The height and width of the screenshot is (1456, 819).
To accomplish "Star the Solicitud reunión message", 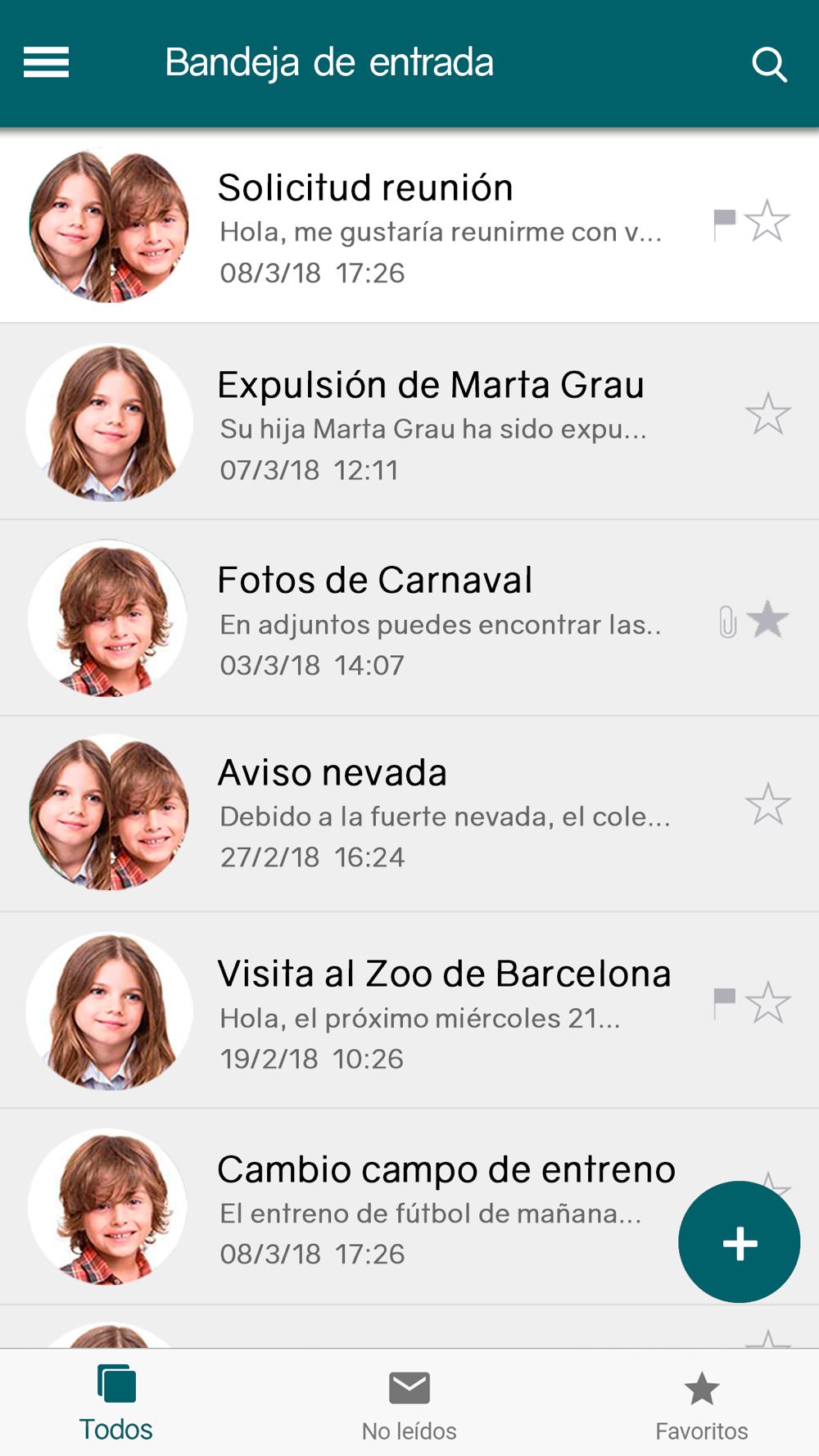I will coord(767,221).
